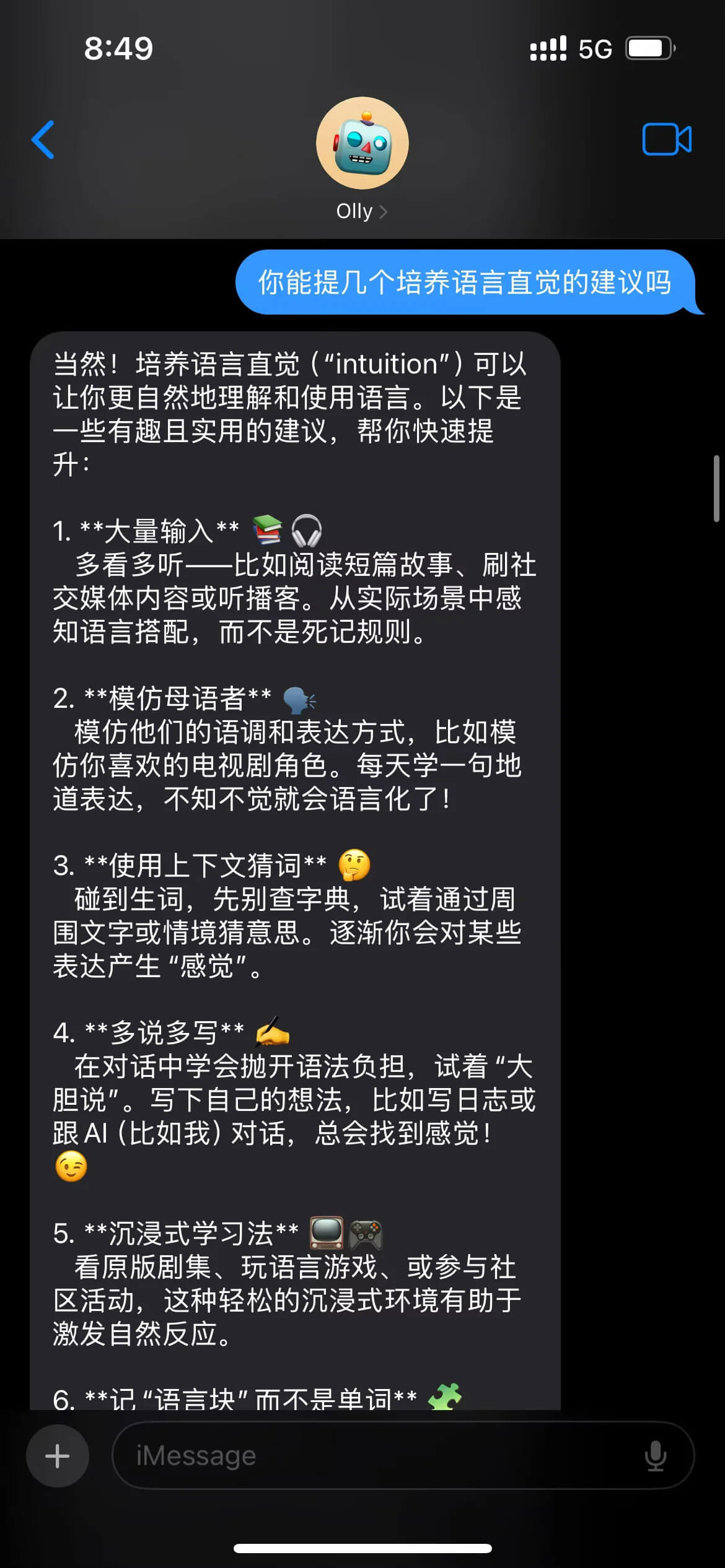The height and width of the screenshot is (1568, 725).
Task: Open the plus attachments menu
Action: 58,1455
